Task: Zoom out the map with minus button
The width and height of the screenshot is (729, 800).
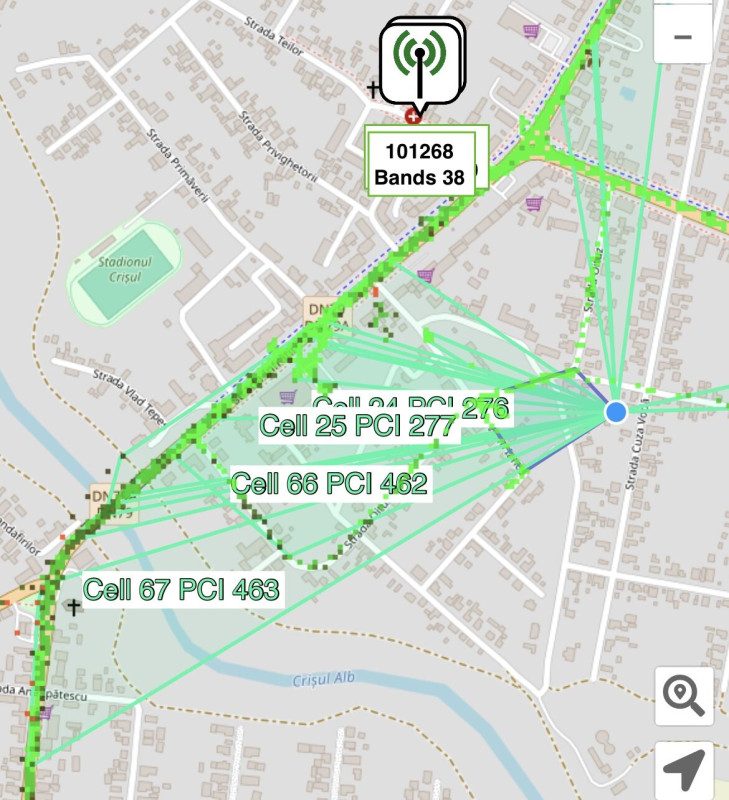Action: tap(683, 37)
